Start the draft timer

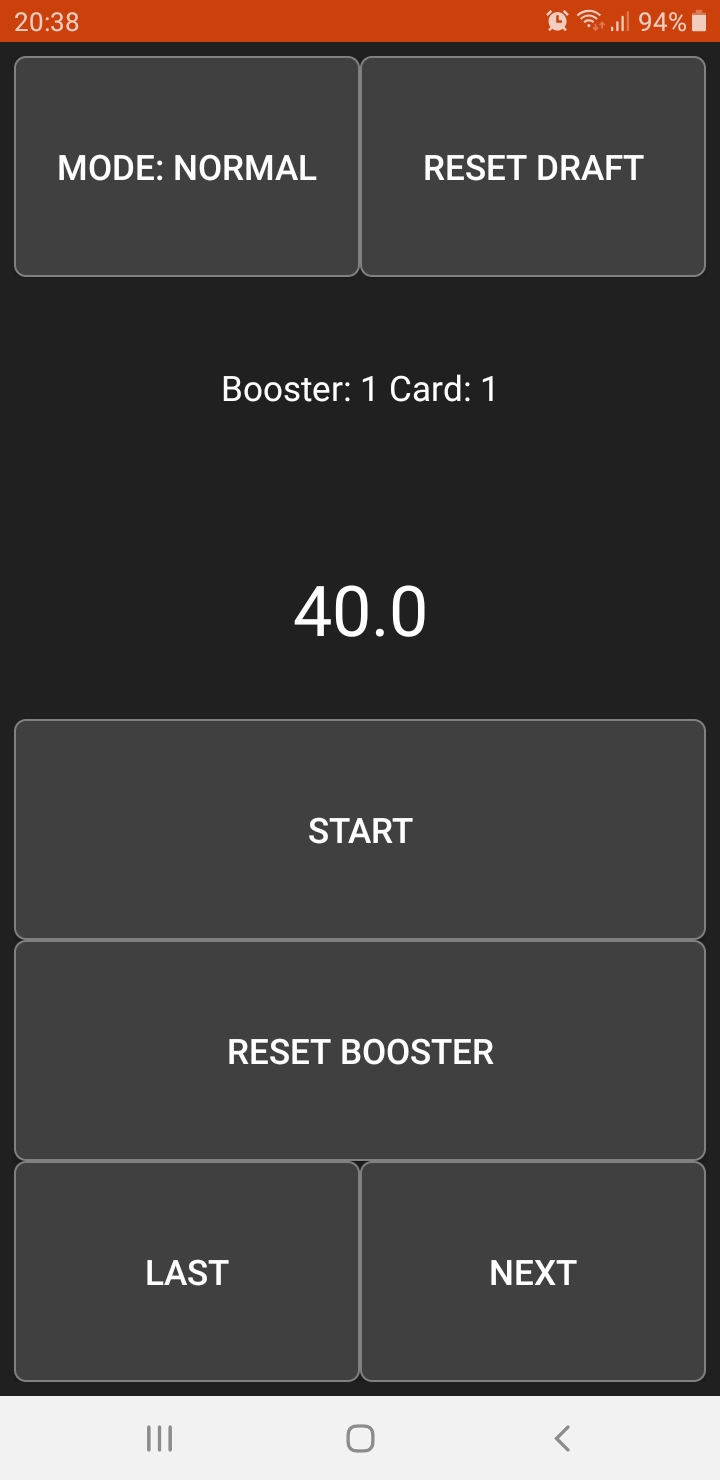tap(360, 830)
